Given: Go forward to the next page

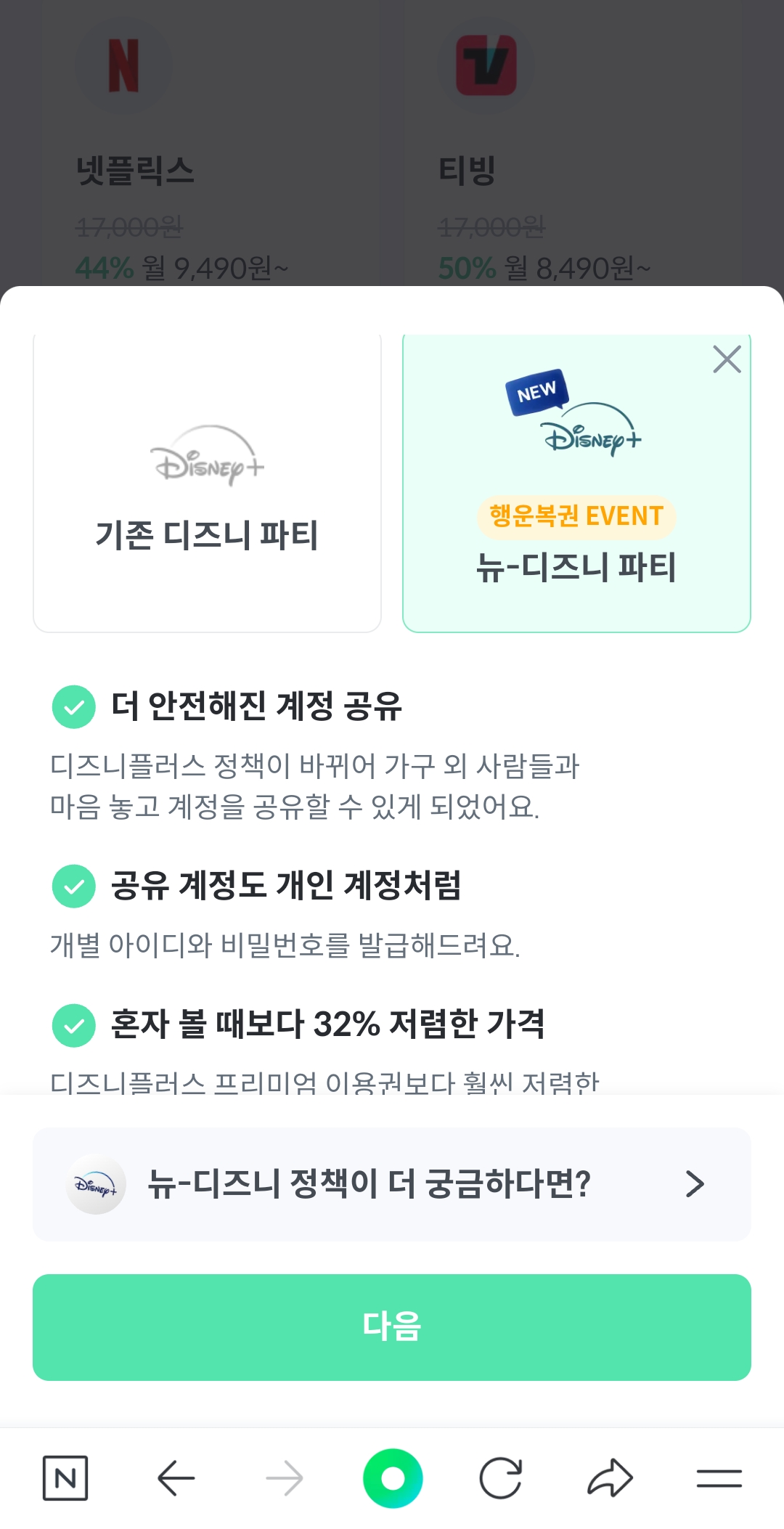Looking at the screenshot, I should pos(284,1477).
